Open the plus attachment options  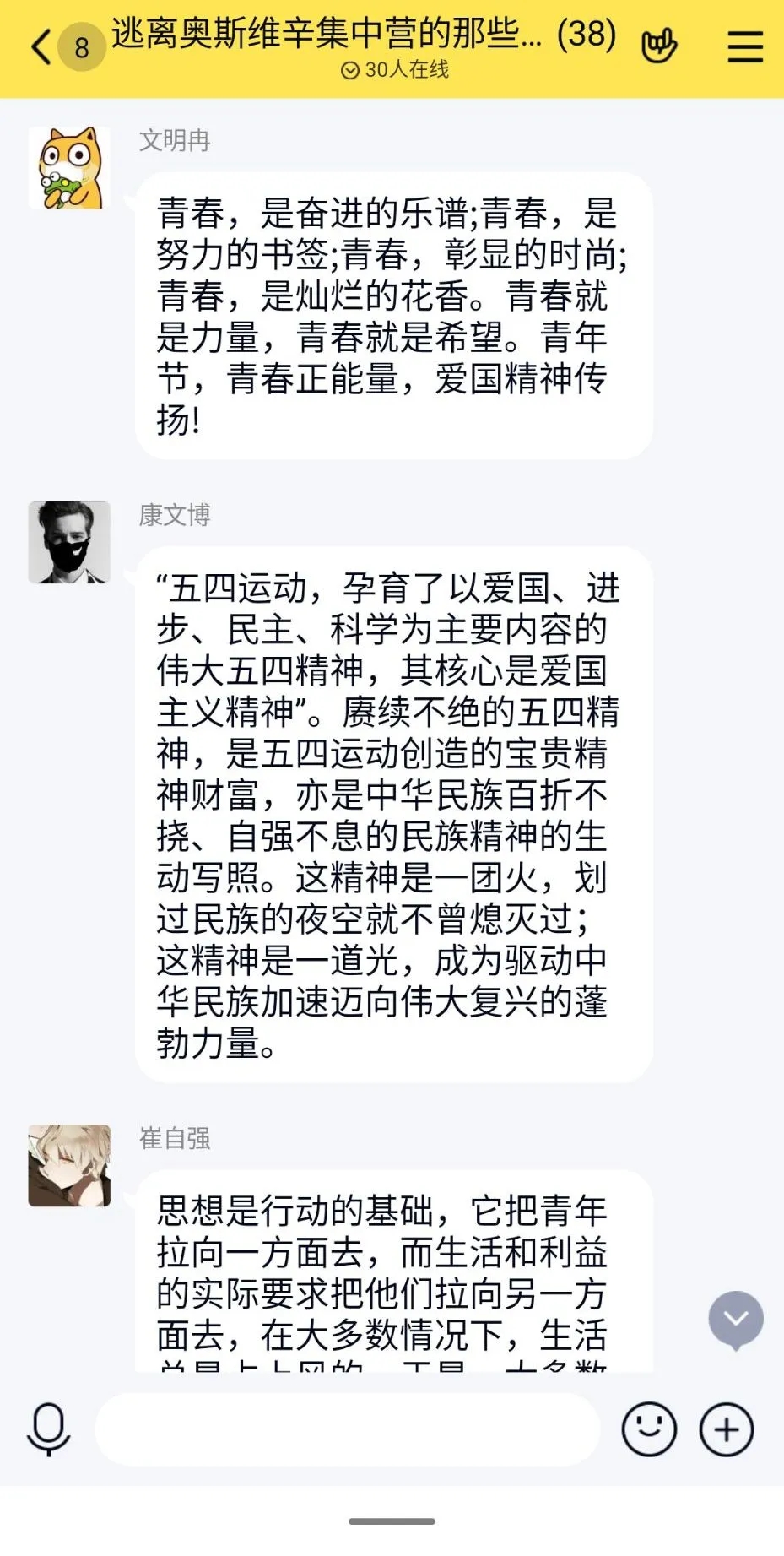[x=726, y=1429]
